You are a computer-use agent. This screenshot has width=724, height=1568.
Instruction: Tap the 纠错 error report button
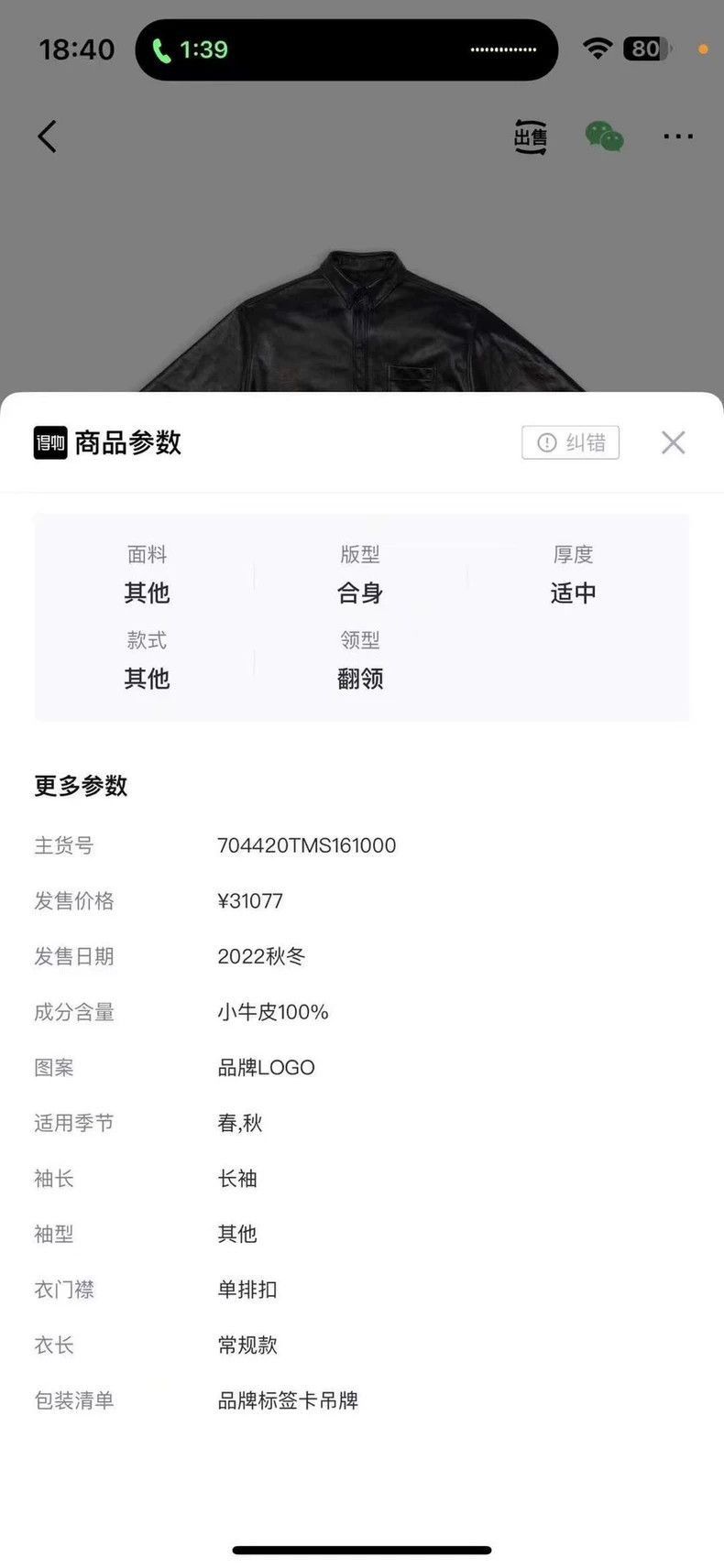tap(571, 442)
